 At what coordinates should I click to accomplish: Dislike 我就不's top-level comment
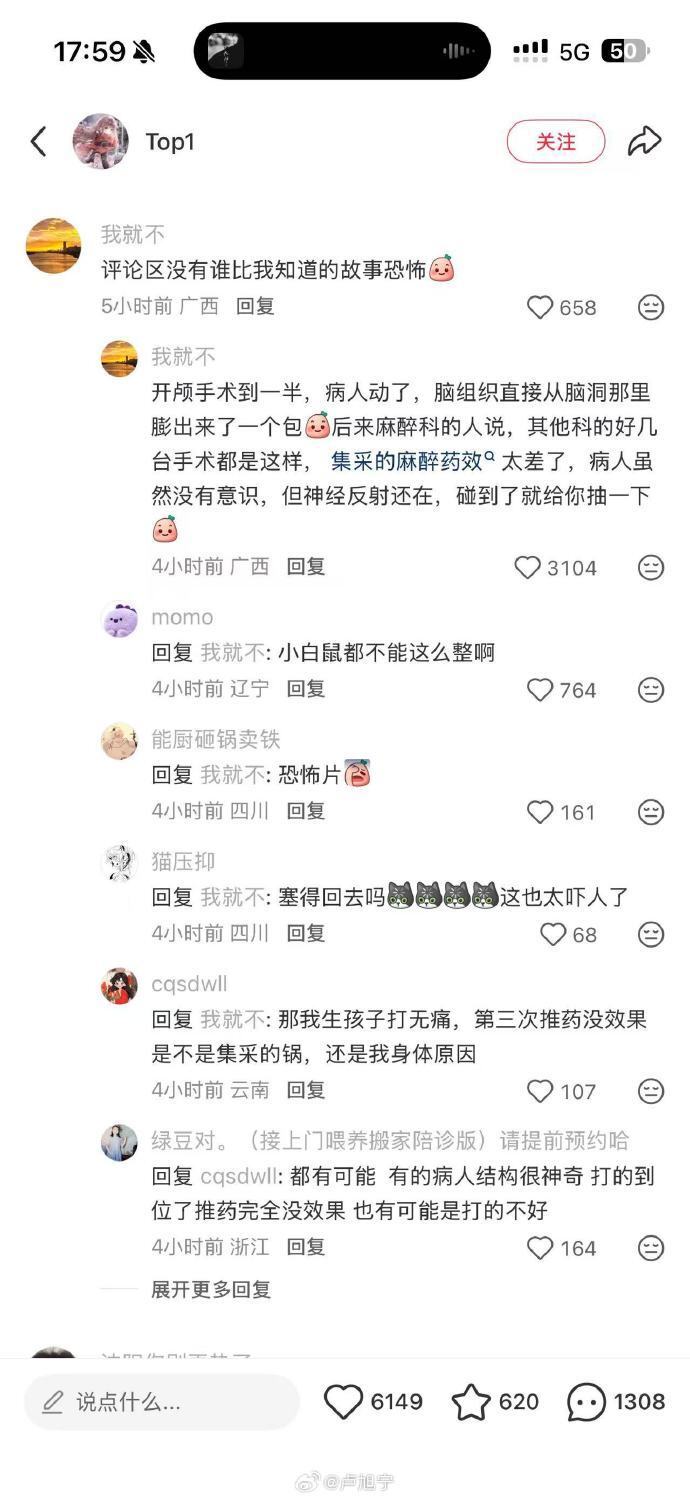(x=651, y=307)
